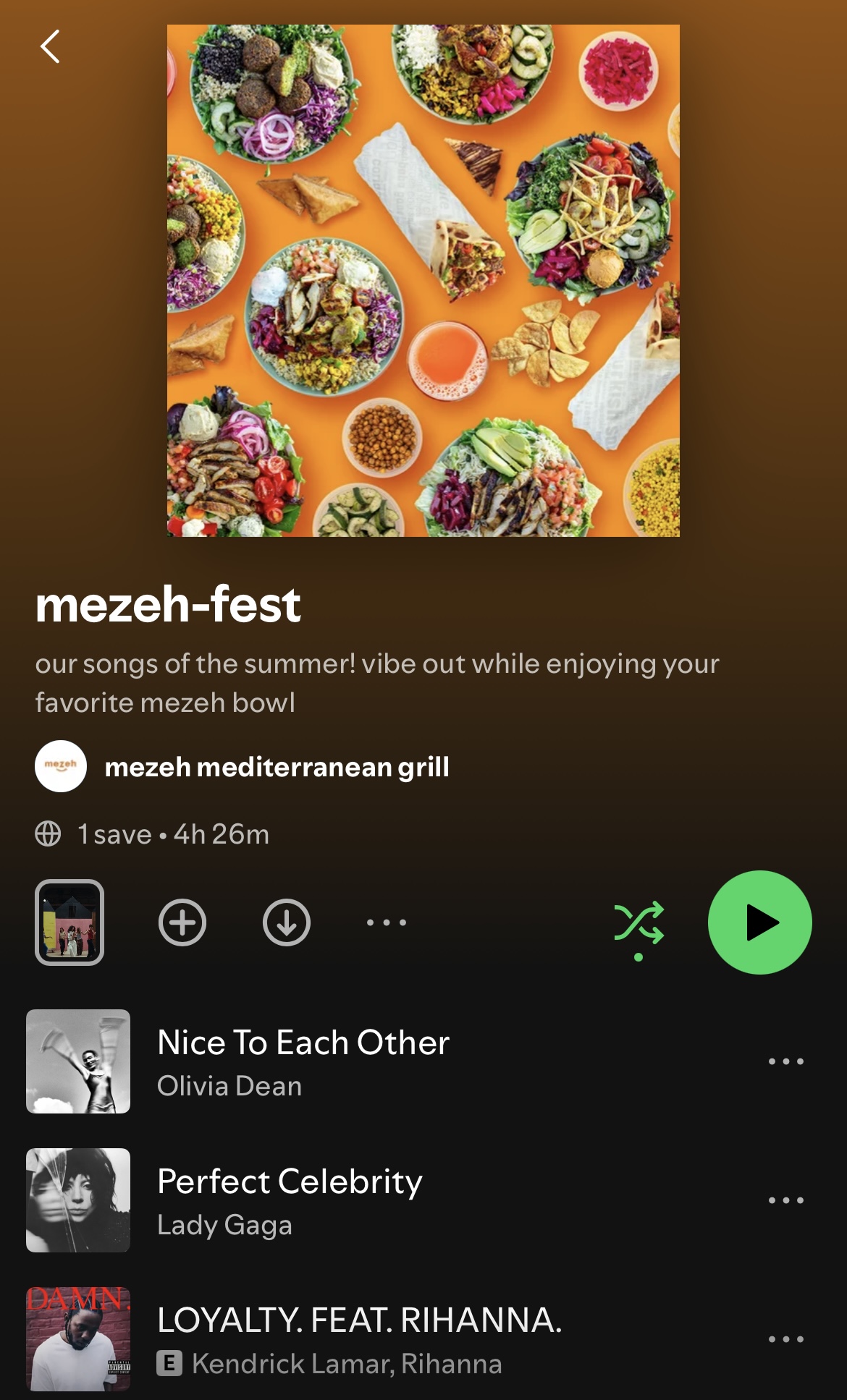Toggle shuffle mode
The image size is (847, 1400).
point(639,923)
